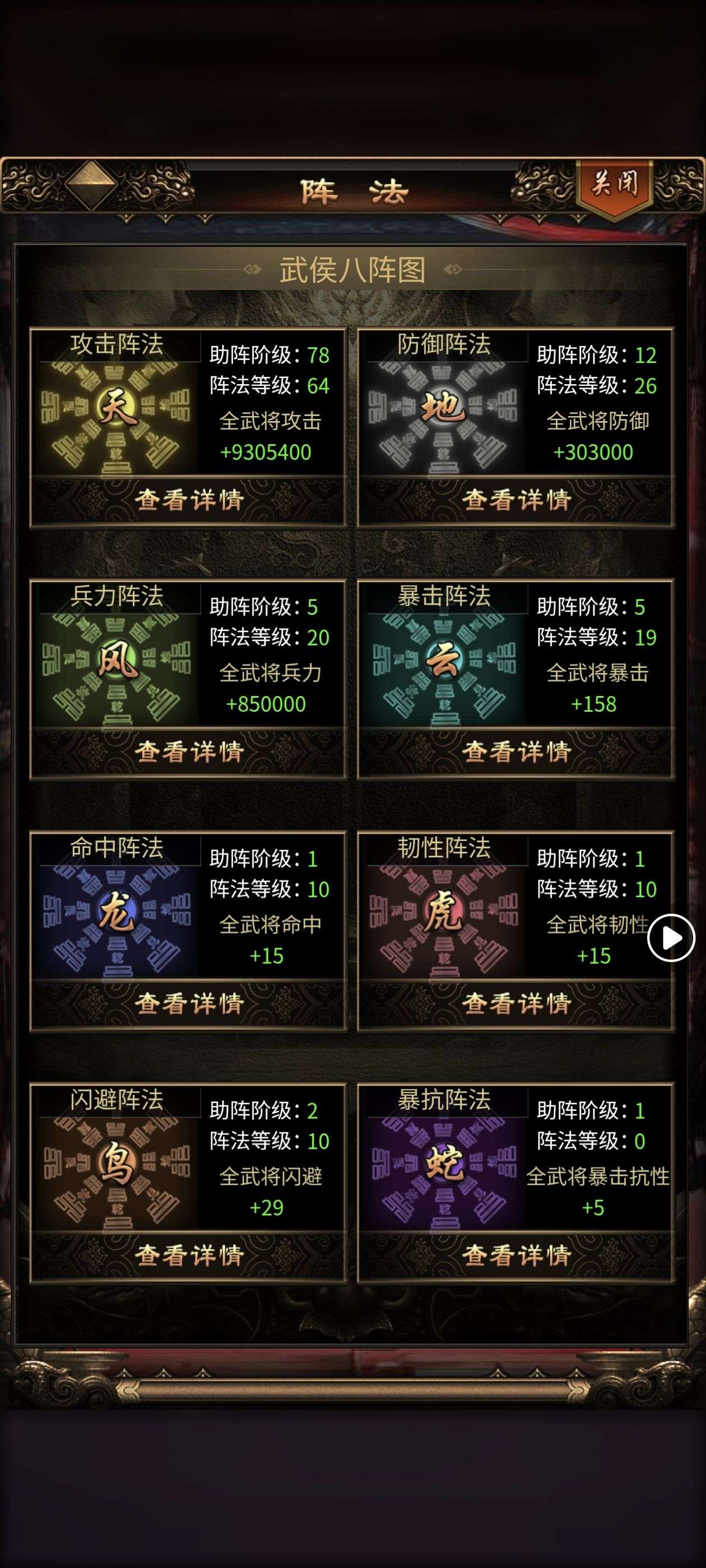Show 闪避阵法 details
This screenshot has height=1568, width=706.
coord(189,1256)
